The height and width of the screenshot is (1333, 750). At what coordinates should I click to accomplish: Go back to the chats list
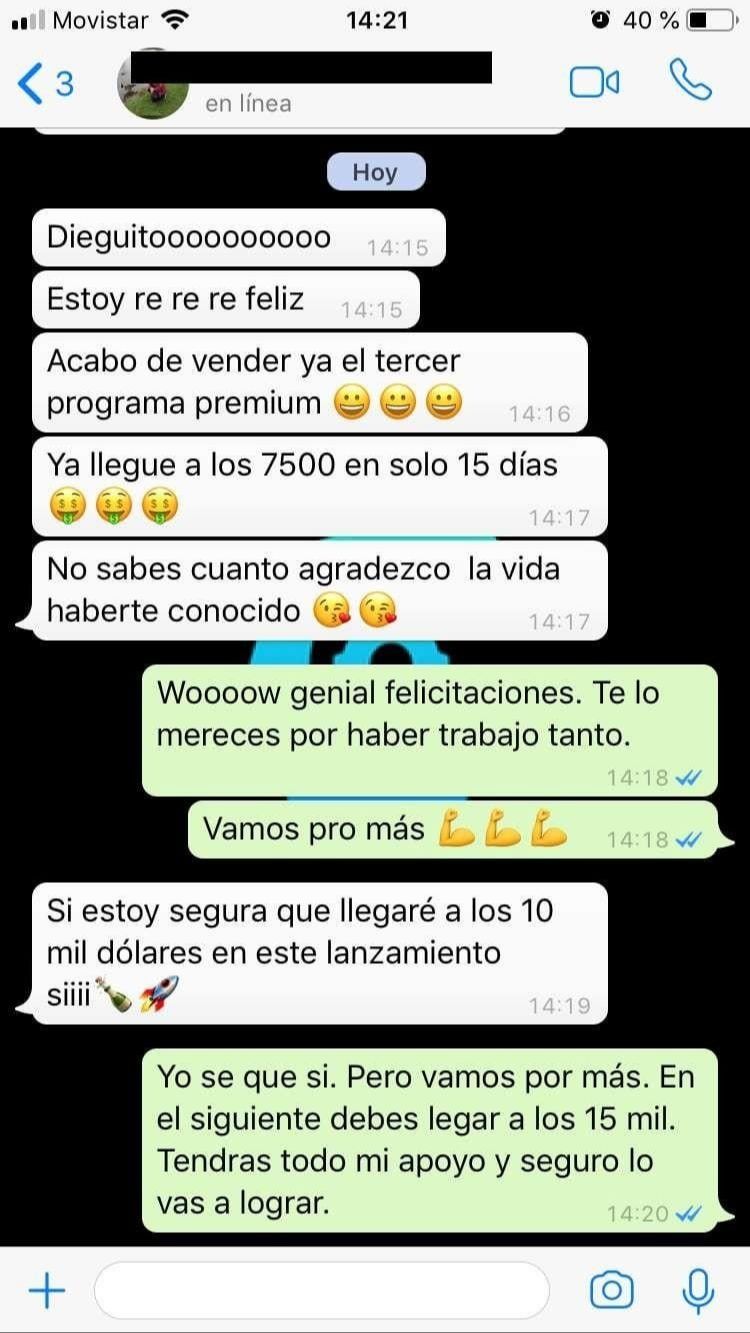tap(45, 84)
